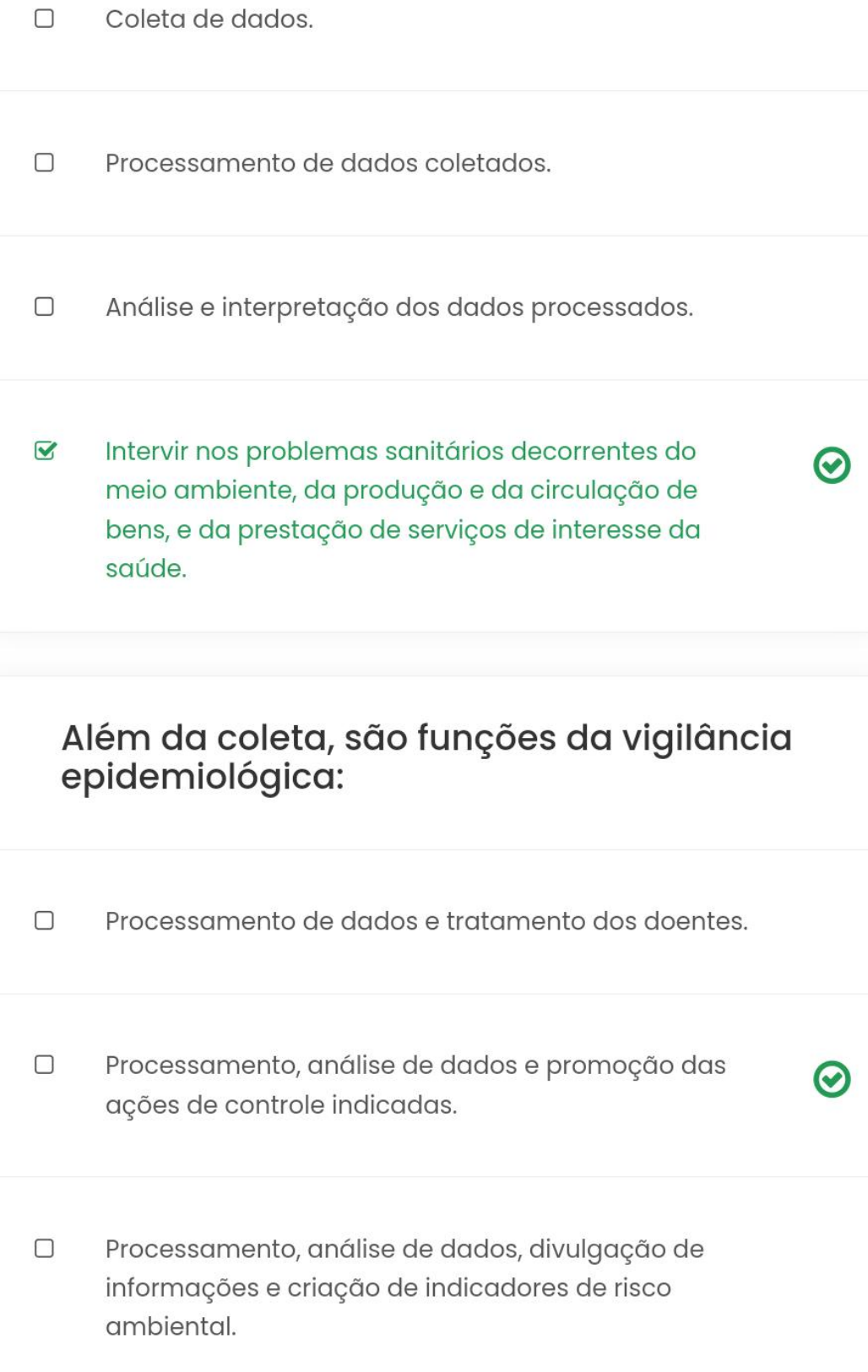Check 'promoção das ações de controle indicadas' option

(x=44, y=1065)
